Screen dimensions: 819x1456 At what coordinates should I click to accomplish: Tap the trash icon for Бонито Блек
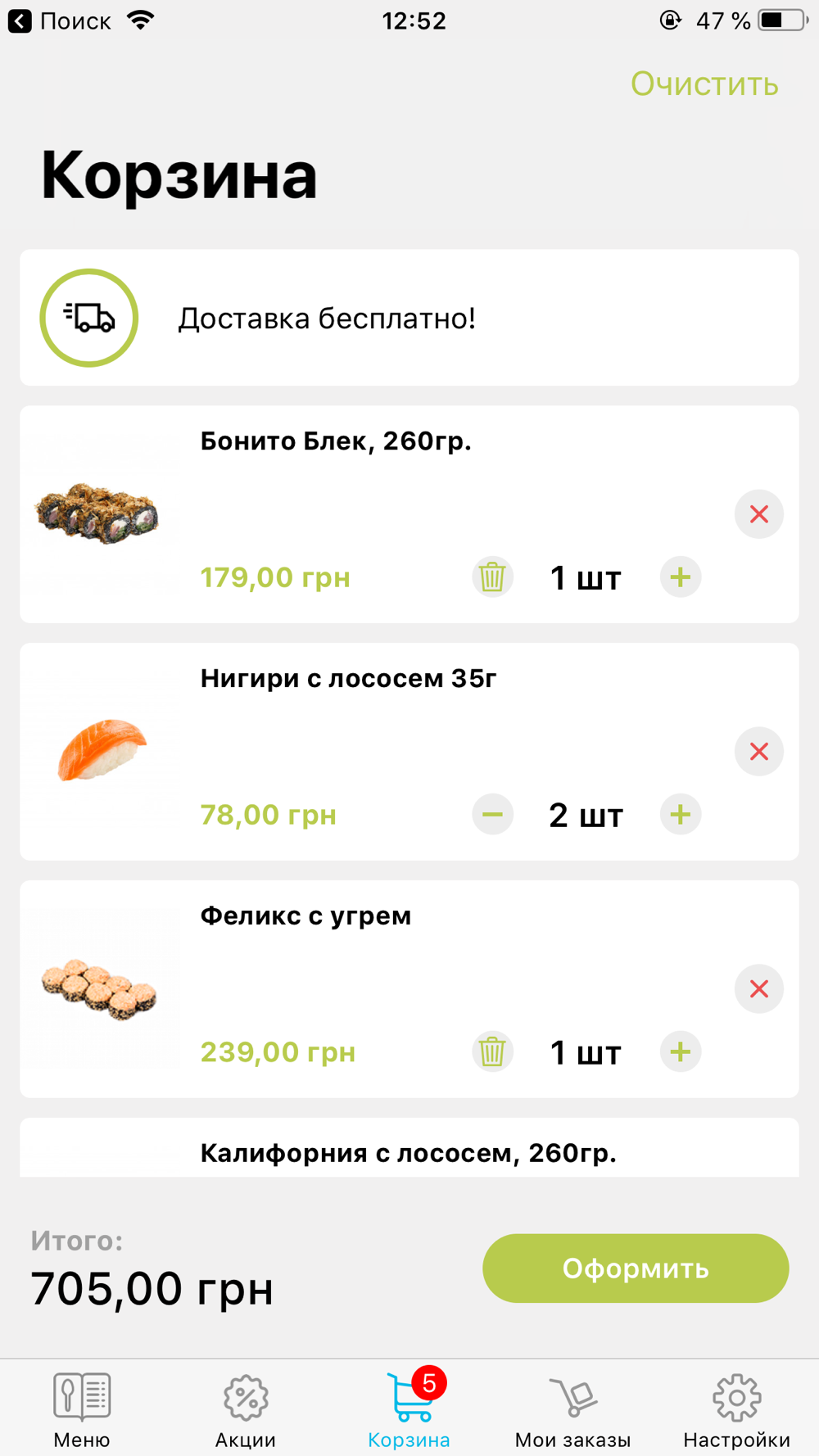pos(492,577)
